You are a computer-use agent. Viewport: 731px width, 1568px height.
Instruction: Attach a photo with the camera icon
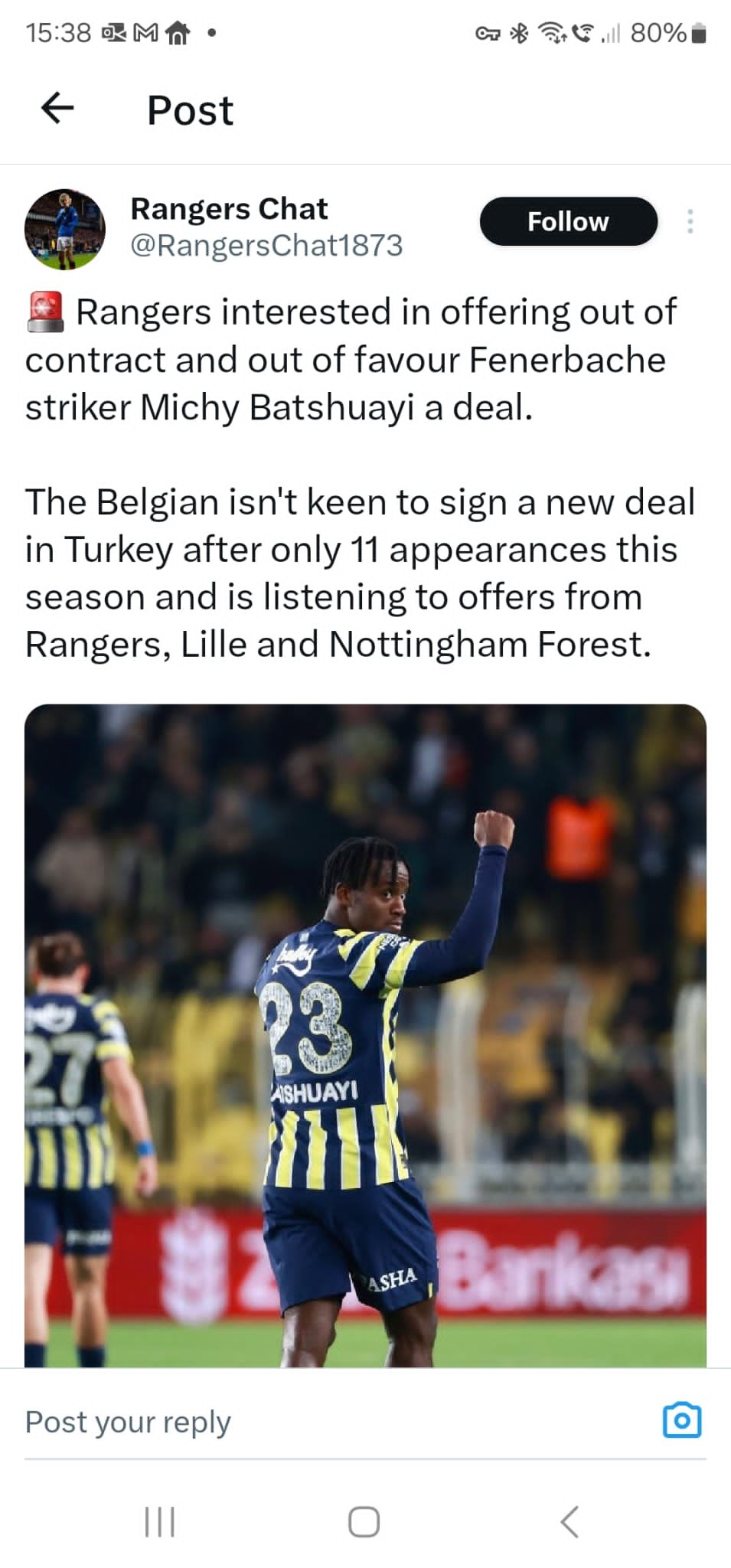681,1421
